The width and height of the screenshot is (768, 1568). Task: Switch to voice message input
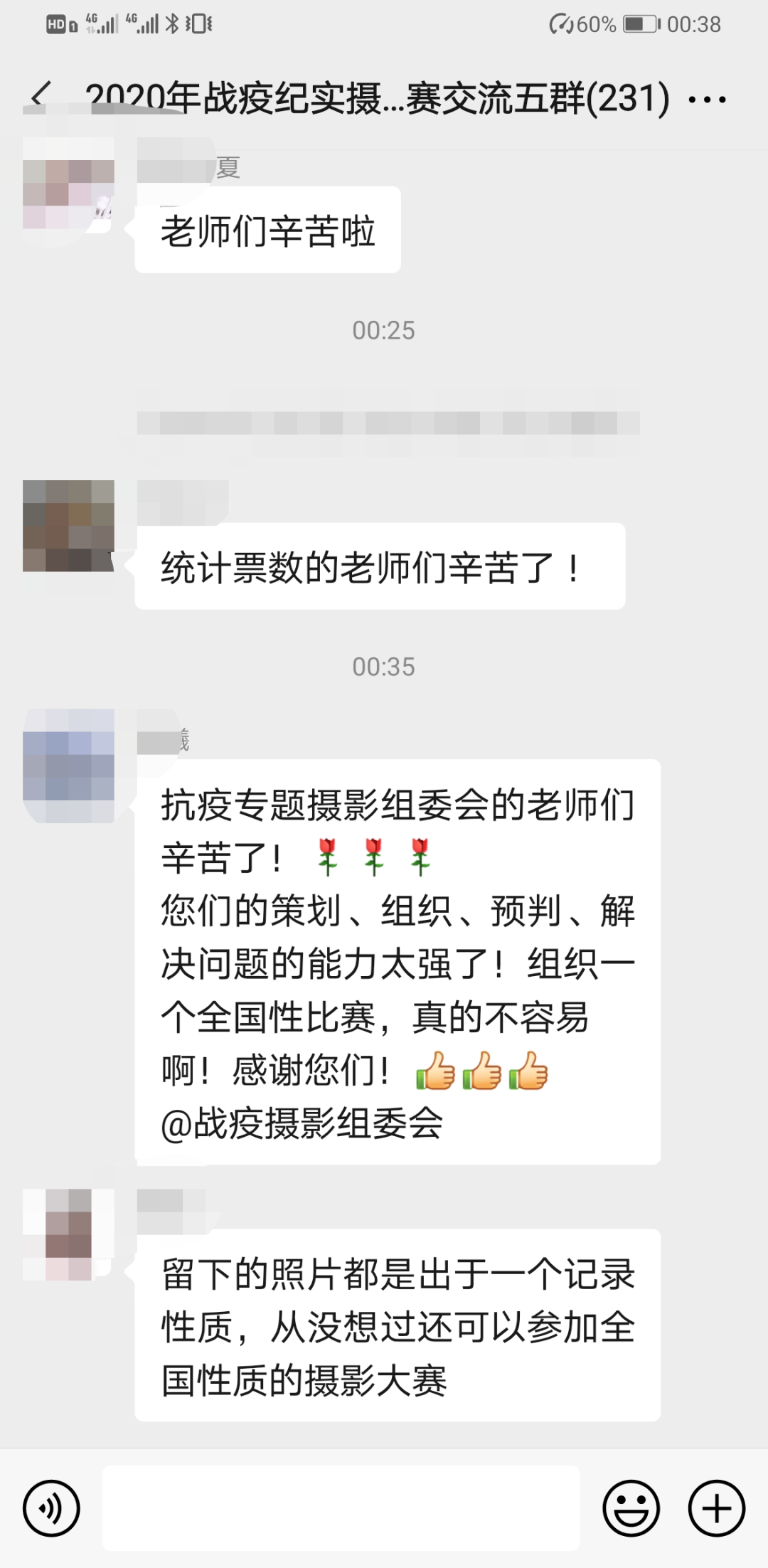(x=51, y=1508)
